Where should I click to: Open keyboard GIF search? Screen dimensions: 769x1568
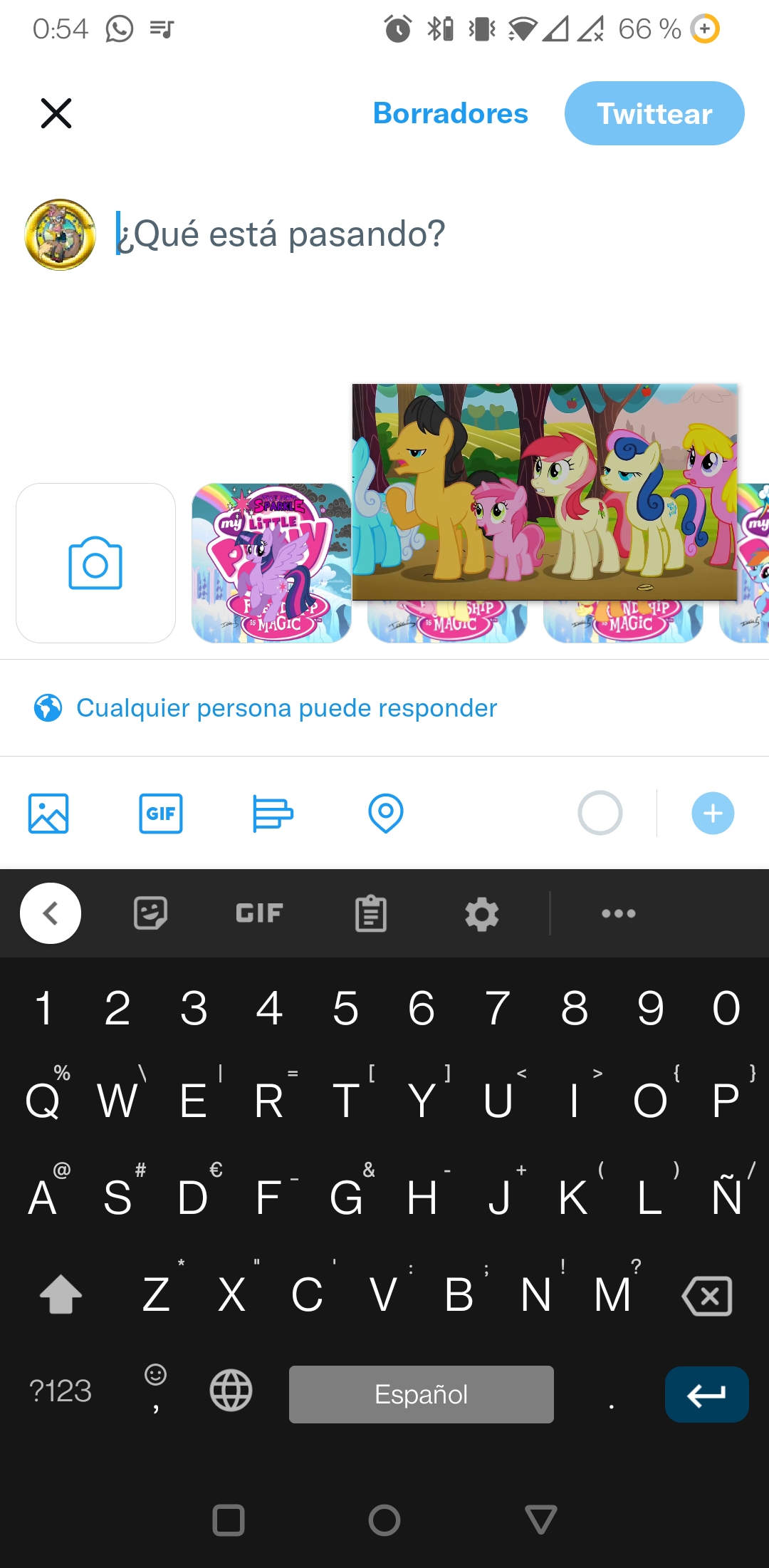click(259, 913)
